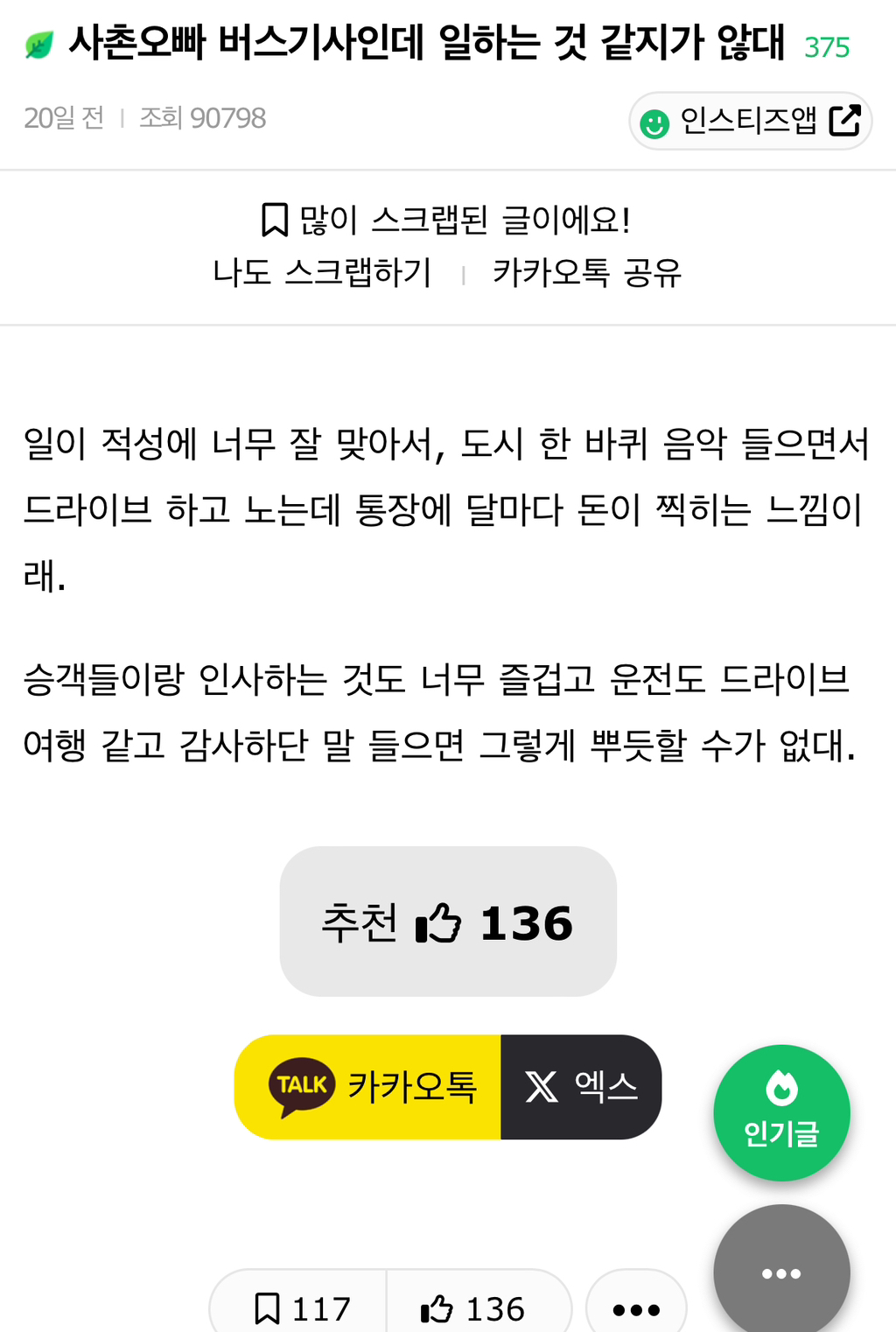Share the post to 엑스
The width and height of the screenshot is (896, 1332).
click(581, 1087)
